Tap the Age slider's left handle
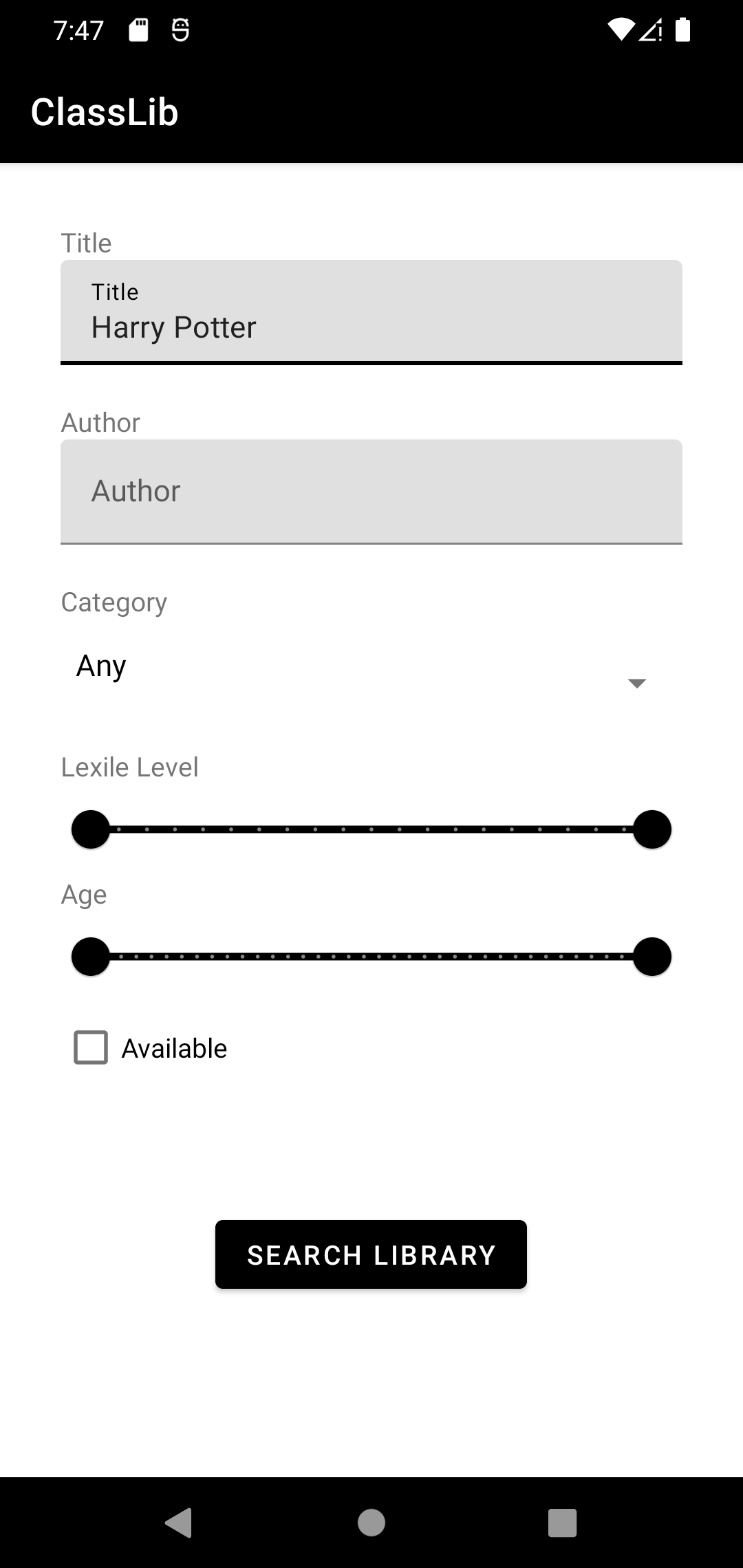Image resolution: width=743 pixels, height=1568 pixels. 91,957
